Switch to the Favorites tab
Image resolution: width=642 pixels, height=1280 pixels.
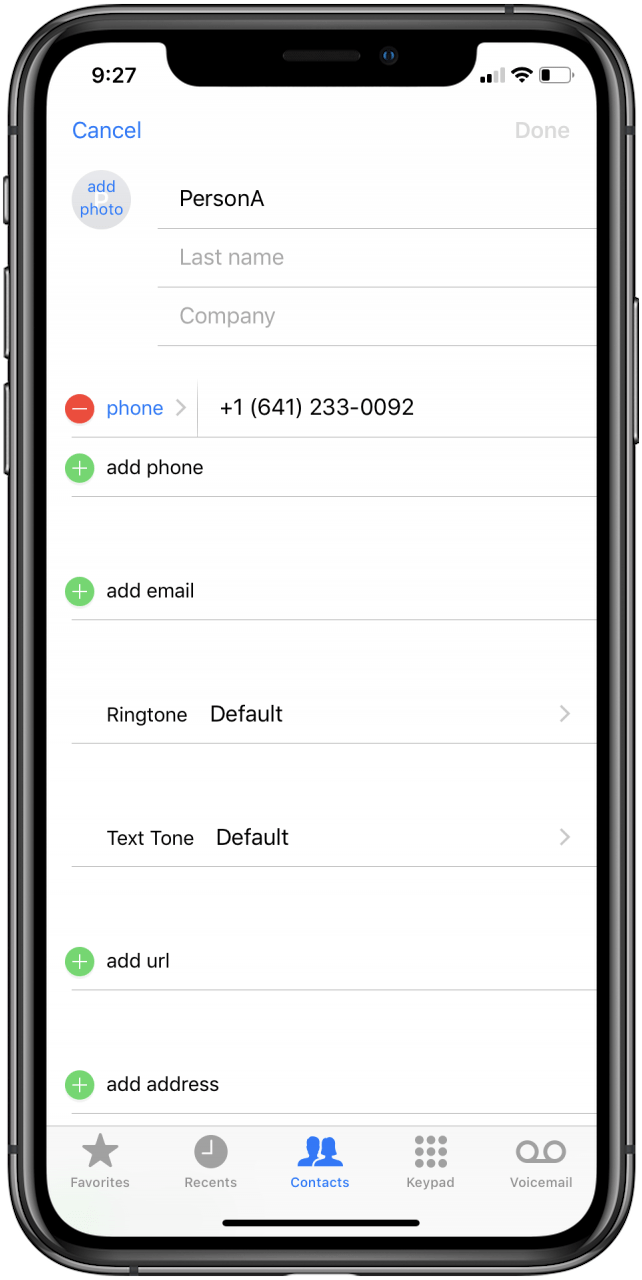coord(100,1162)
